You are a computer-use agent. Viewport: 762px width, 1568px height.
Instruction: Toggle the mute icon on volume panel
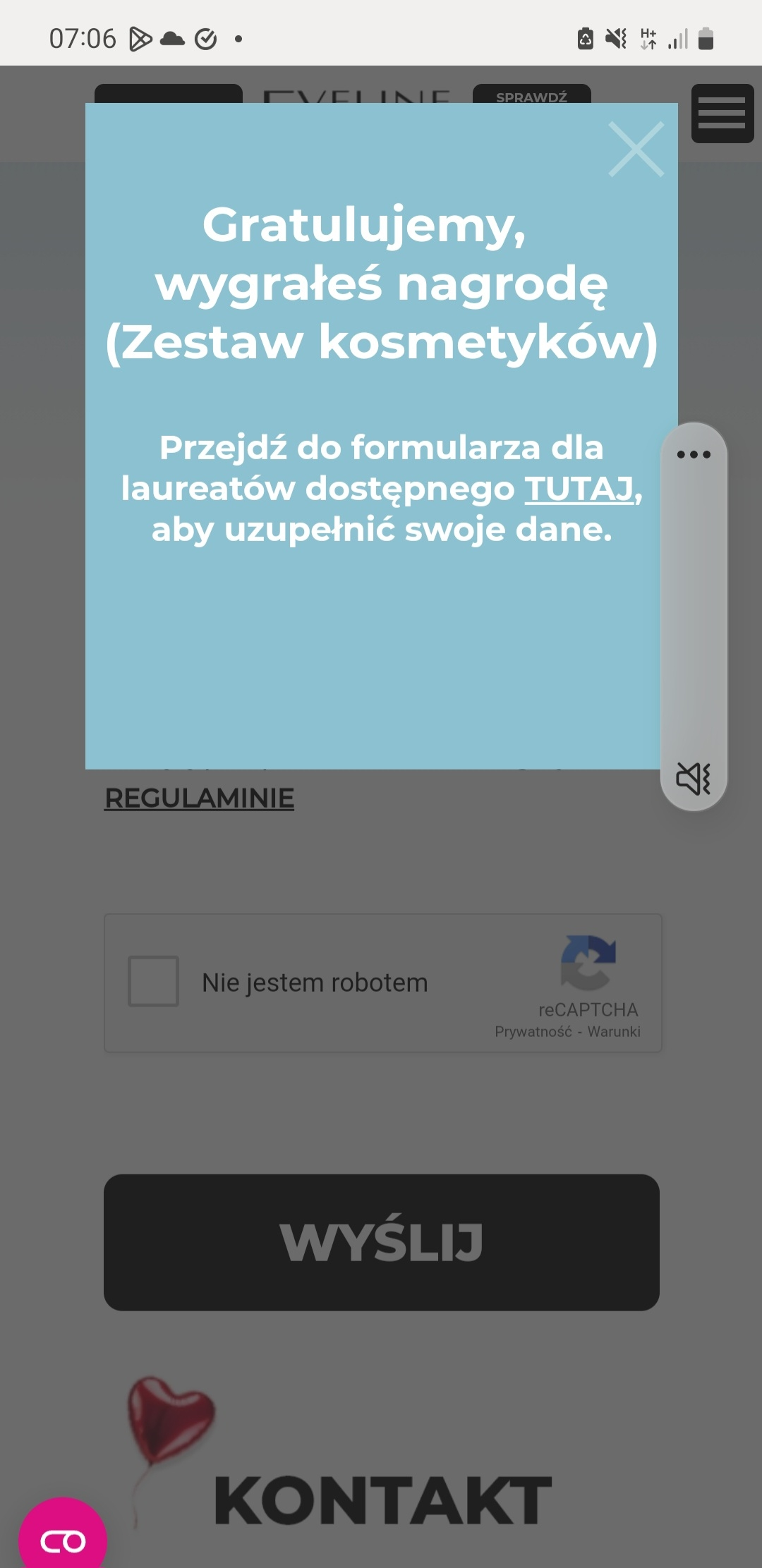pyautogui.click(x=693, y=778)
